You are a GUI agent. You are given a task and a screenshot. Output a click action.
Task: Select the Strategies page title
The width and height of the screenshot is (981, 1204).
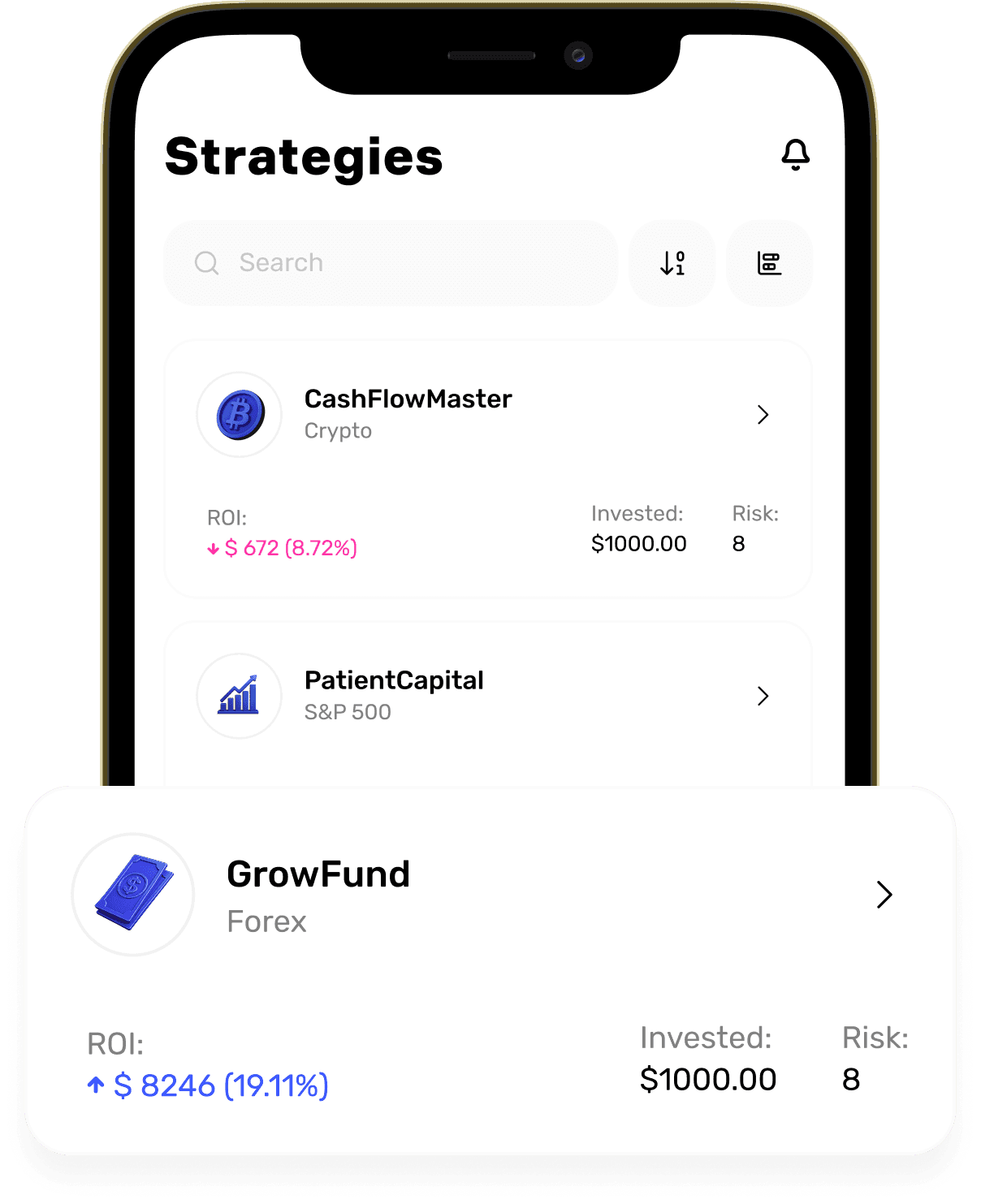point(304,158)
